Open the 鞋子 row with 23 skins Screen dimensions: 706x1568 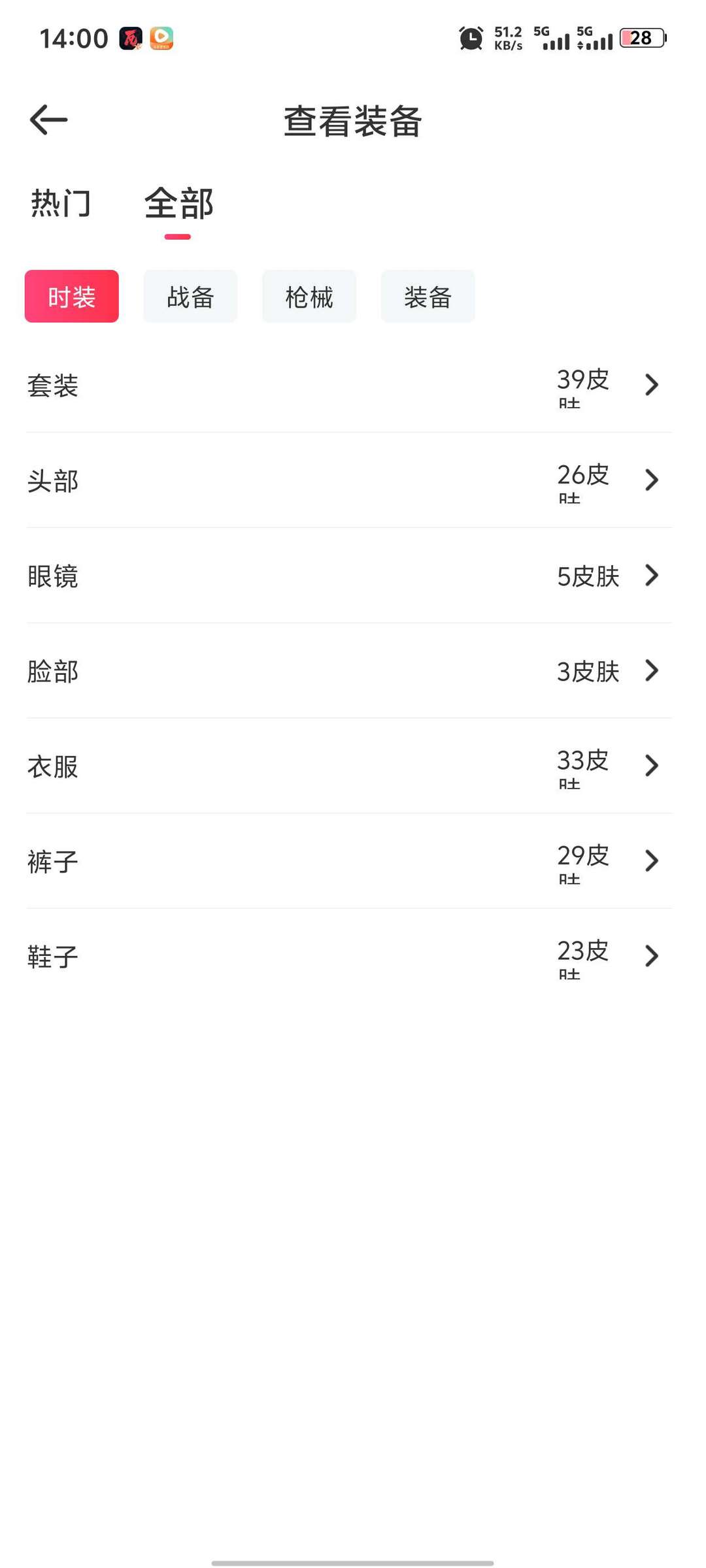pyautogui.click(x=349, y=956)
